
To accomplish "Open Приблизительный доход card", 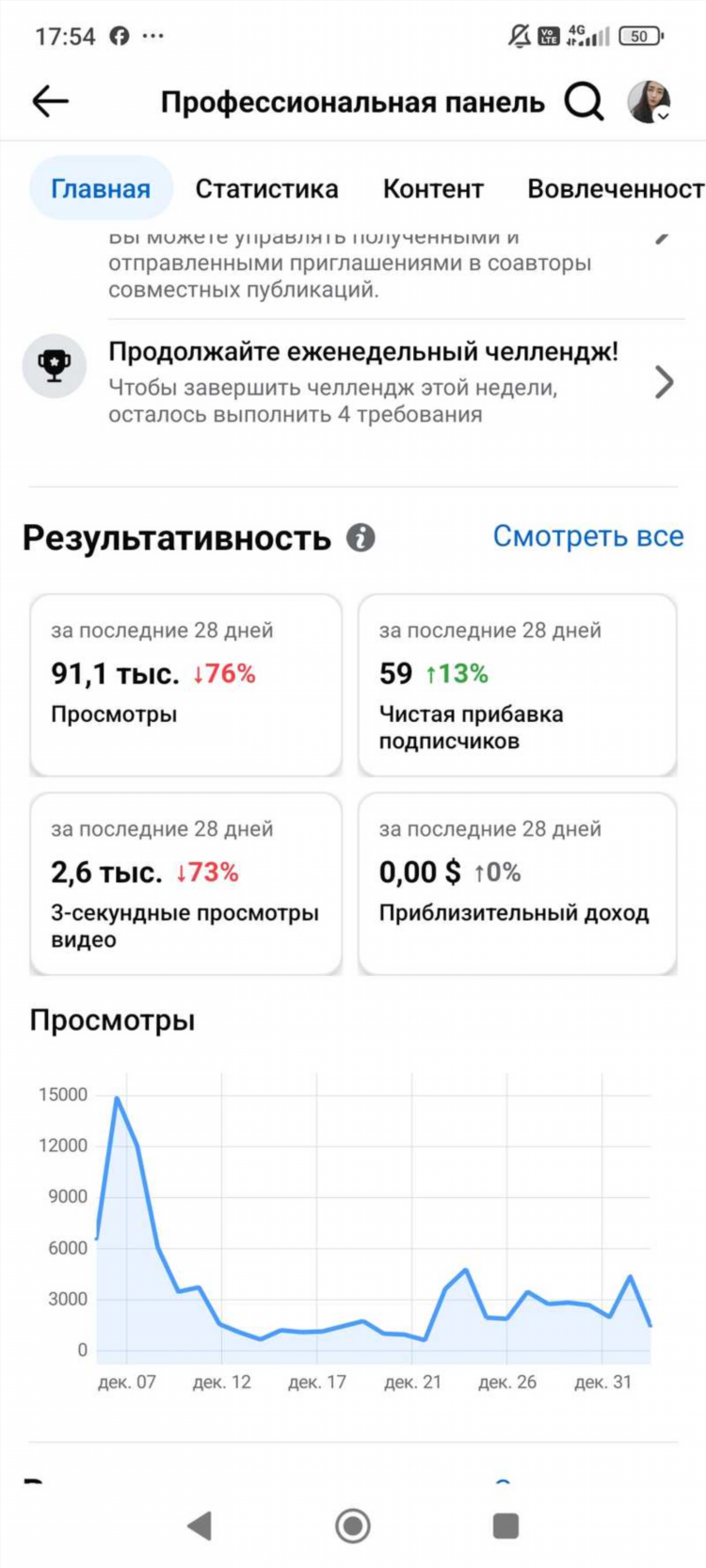I will click(518, 884).
